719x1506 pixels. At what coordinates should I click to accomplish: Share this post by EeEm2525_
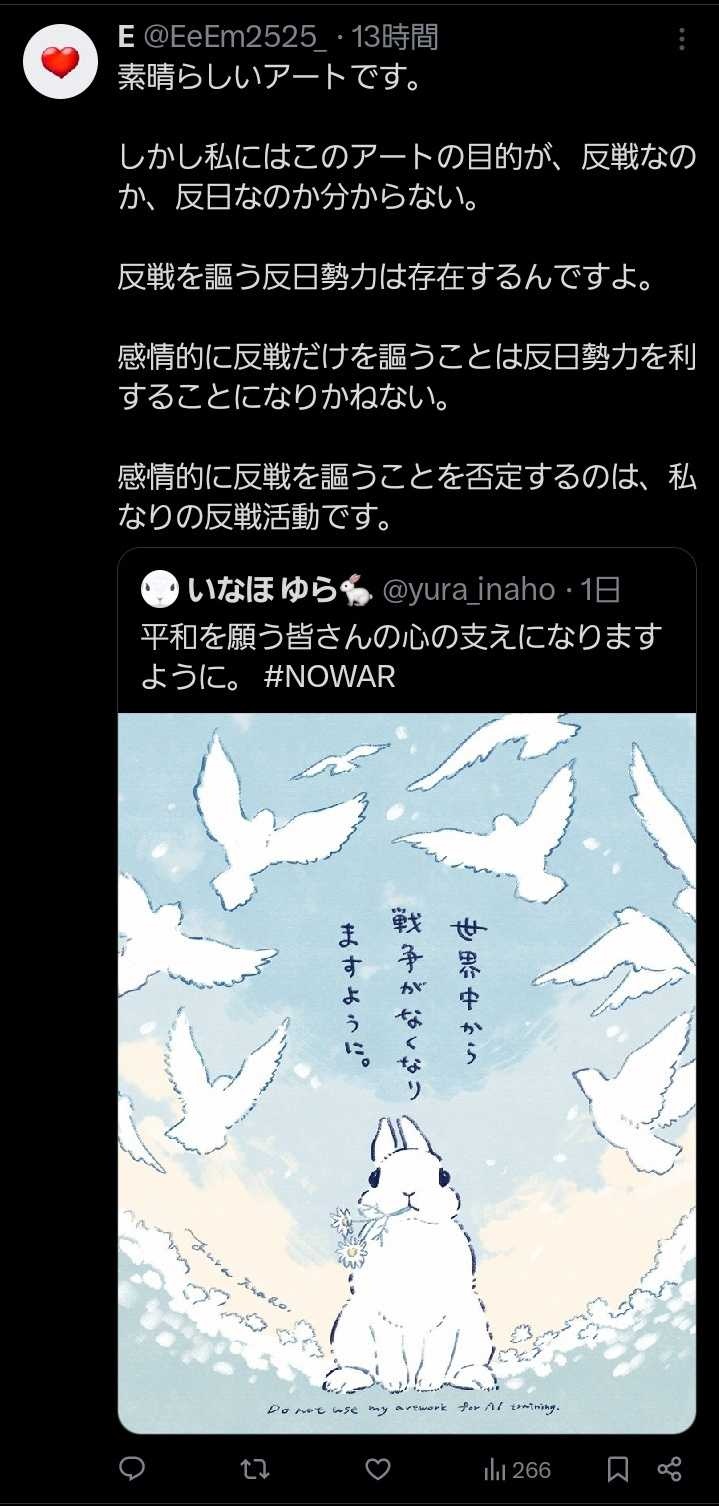tap(669, 1468)
